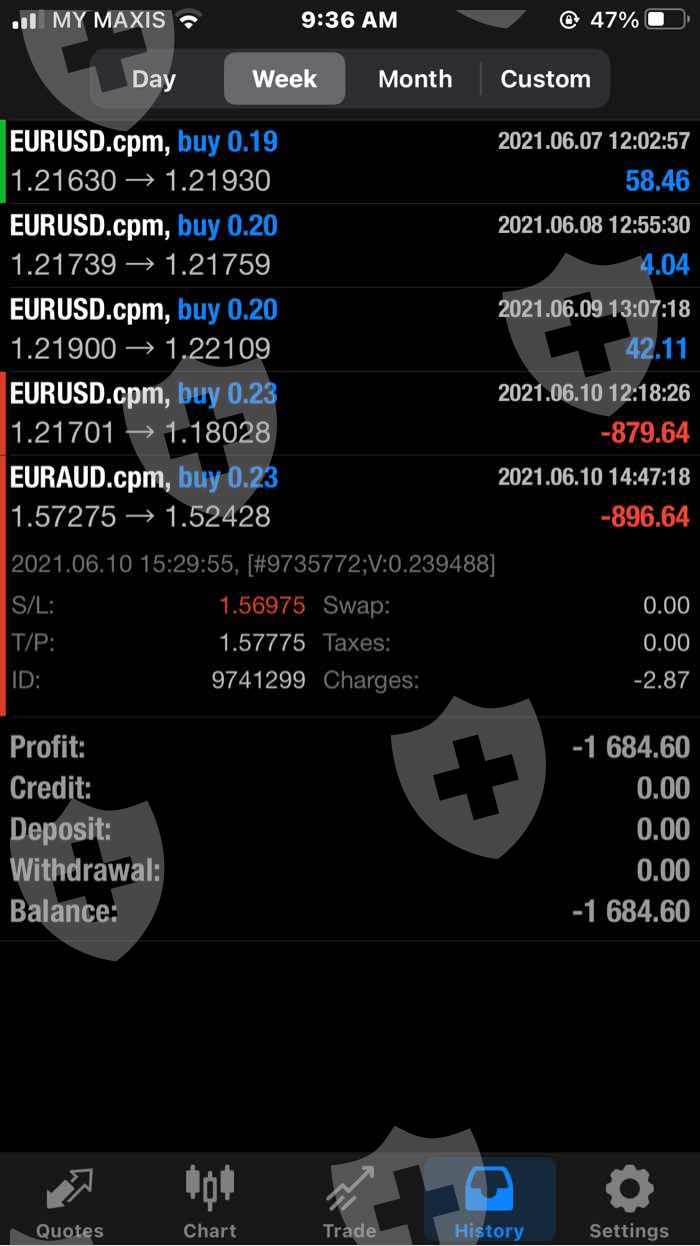700x1246 pixels.
Task: Expand the EURUSD trade with 4.04 profit
Action: point(350,246)
